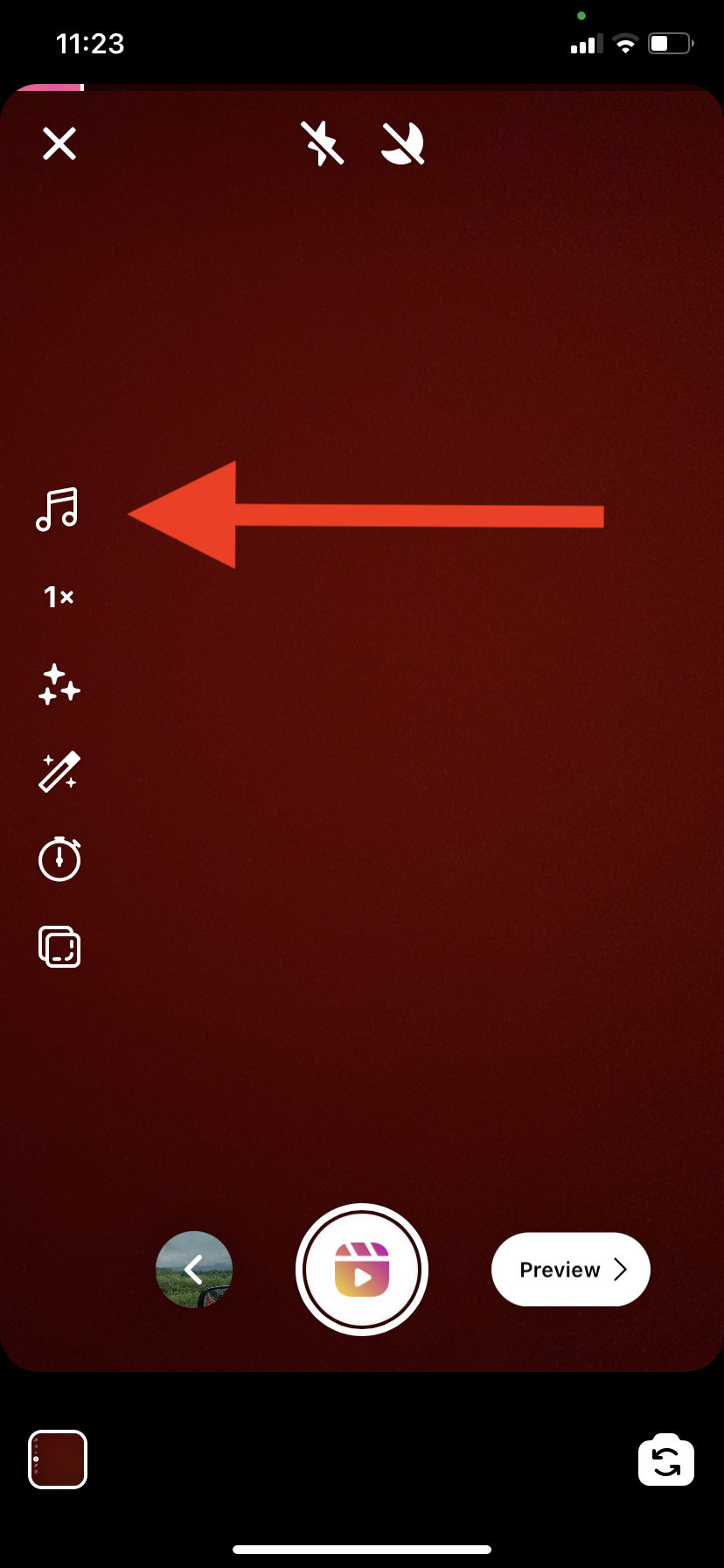Record a clip with the Reels shutter
This screenshot has width=724, height=1568.
pyautogui.click(x=362, y=1270)
